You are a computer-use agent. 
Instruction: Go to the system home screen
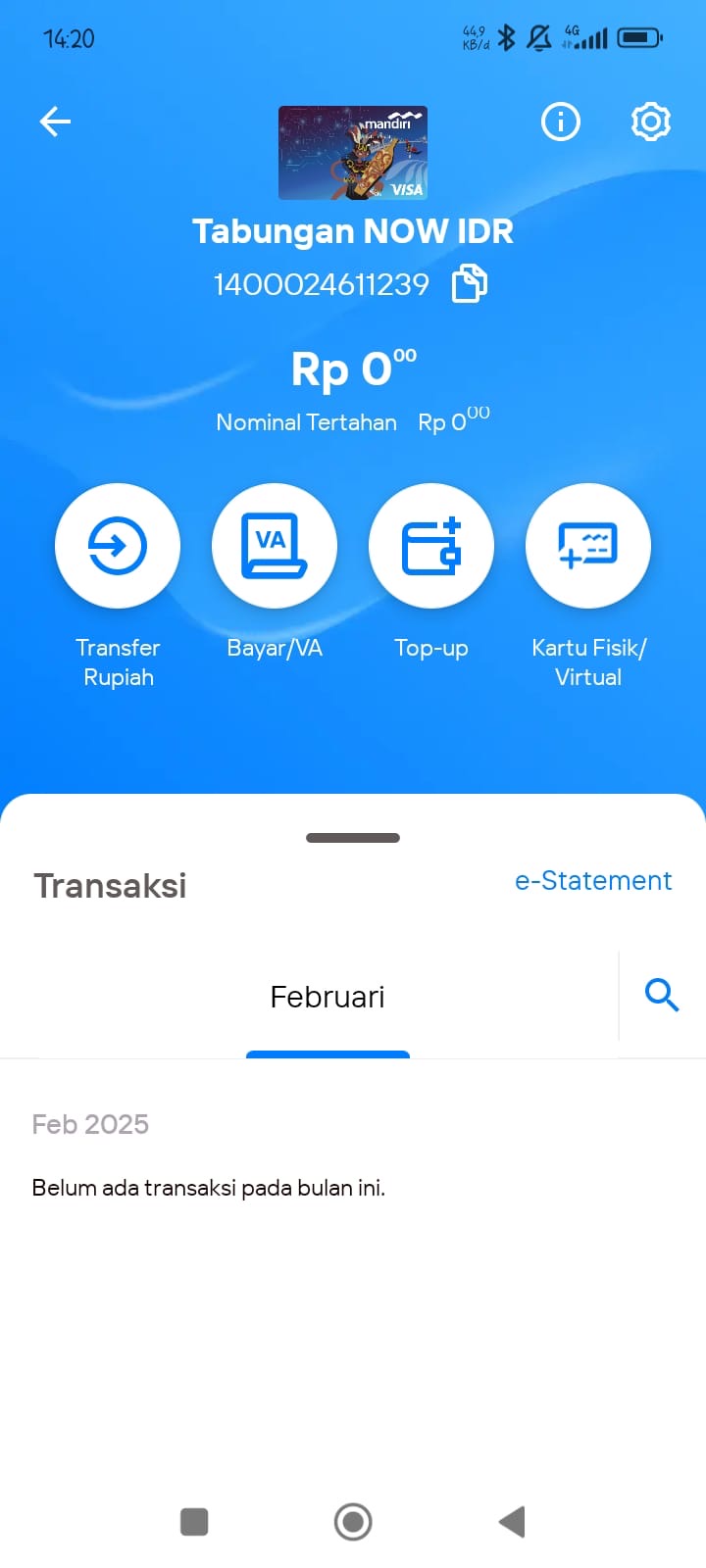[353, 1522]
